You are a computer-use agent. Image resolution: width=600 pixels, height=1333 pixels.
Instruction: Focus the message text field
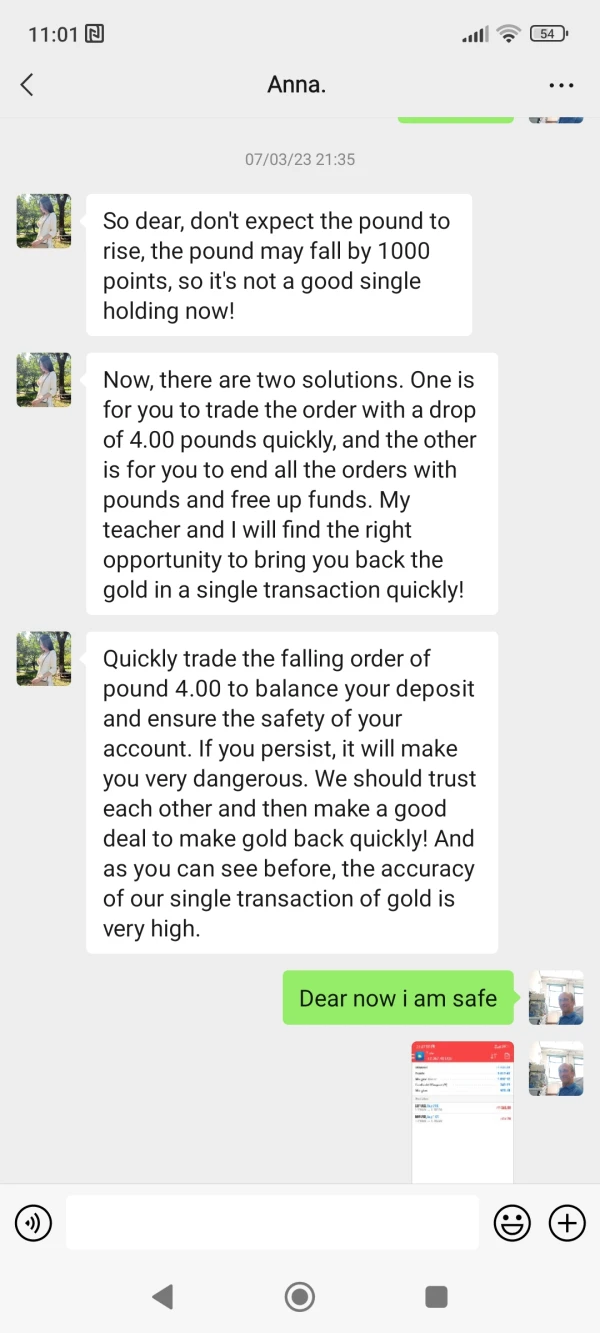coord(272,1222)
